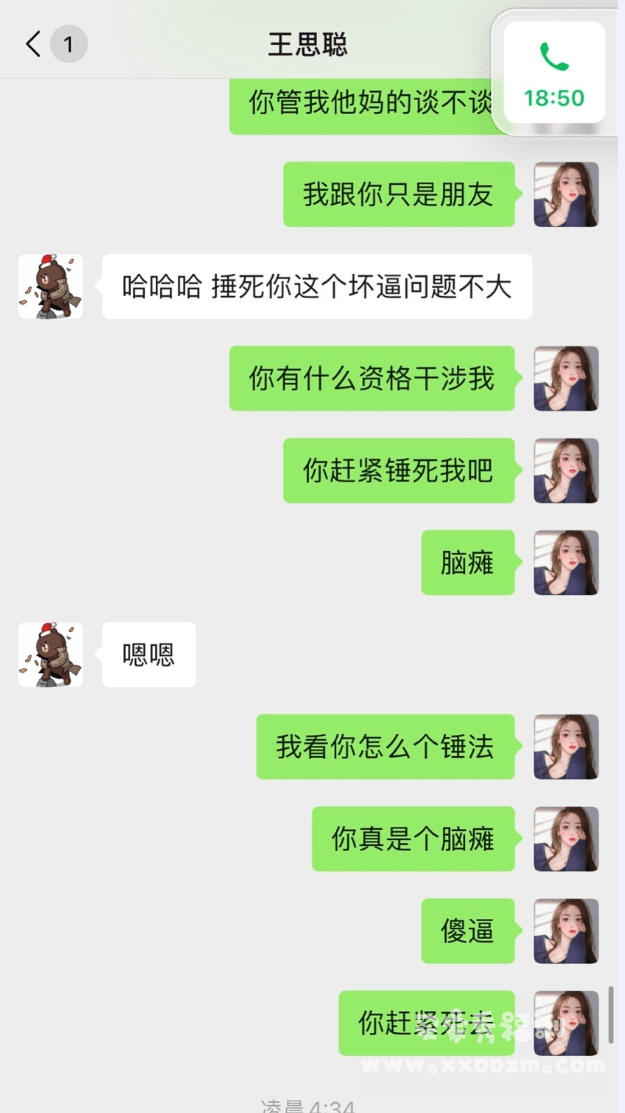The width and height of the screenshot is (625, 1113).
Task: Open contact's avatar beside the 哈哈哈 message
Action: tap(50, 286)
